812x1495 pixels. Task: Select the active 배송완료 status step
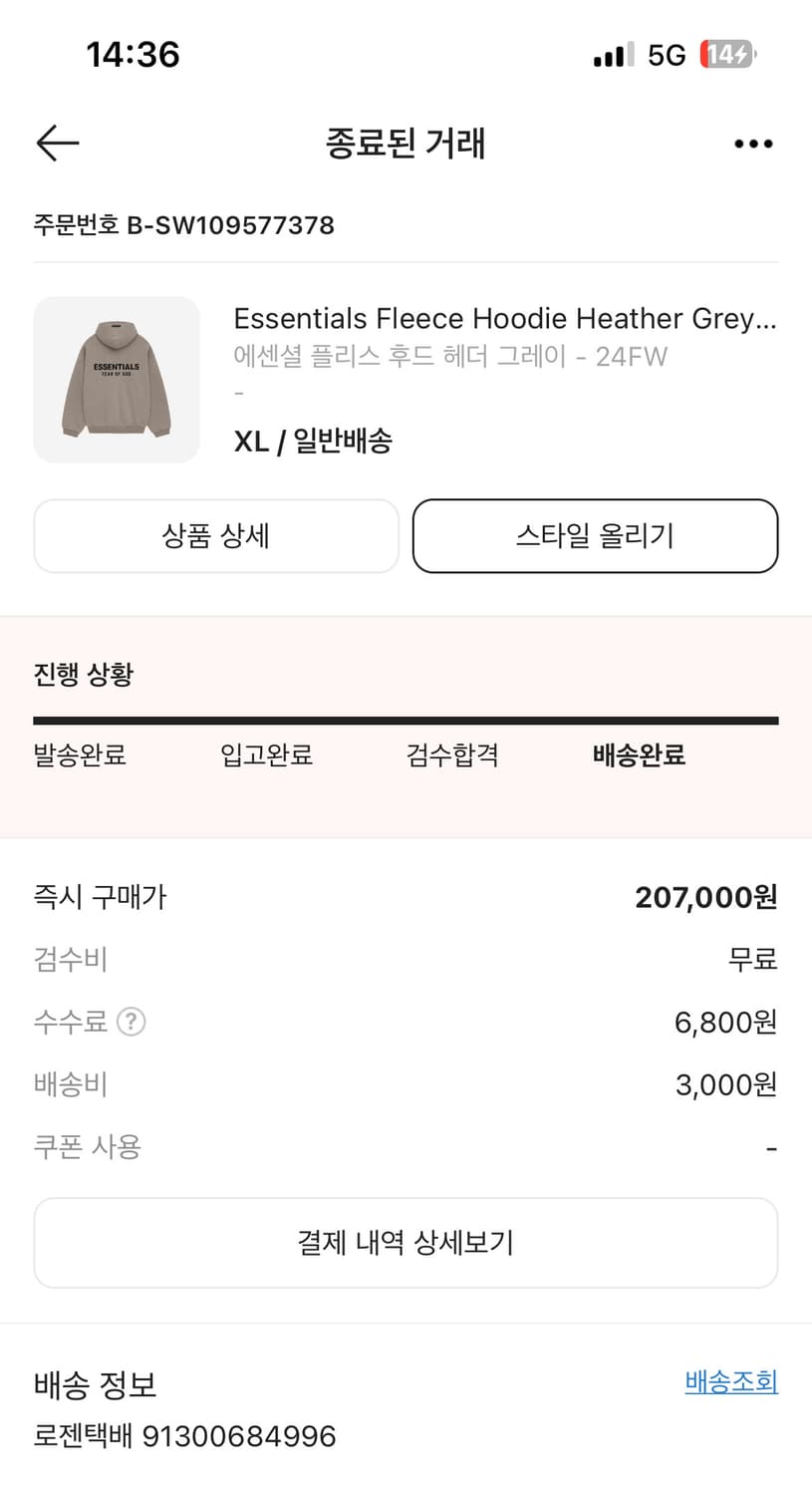(639, 755)
